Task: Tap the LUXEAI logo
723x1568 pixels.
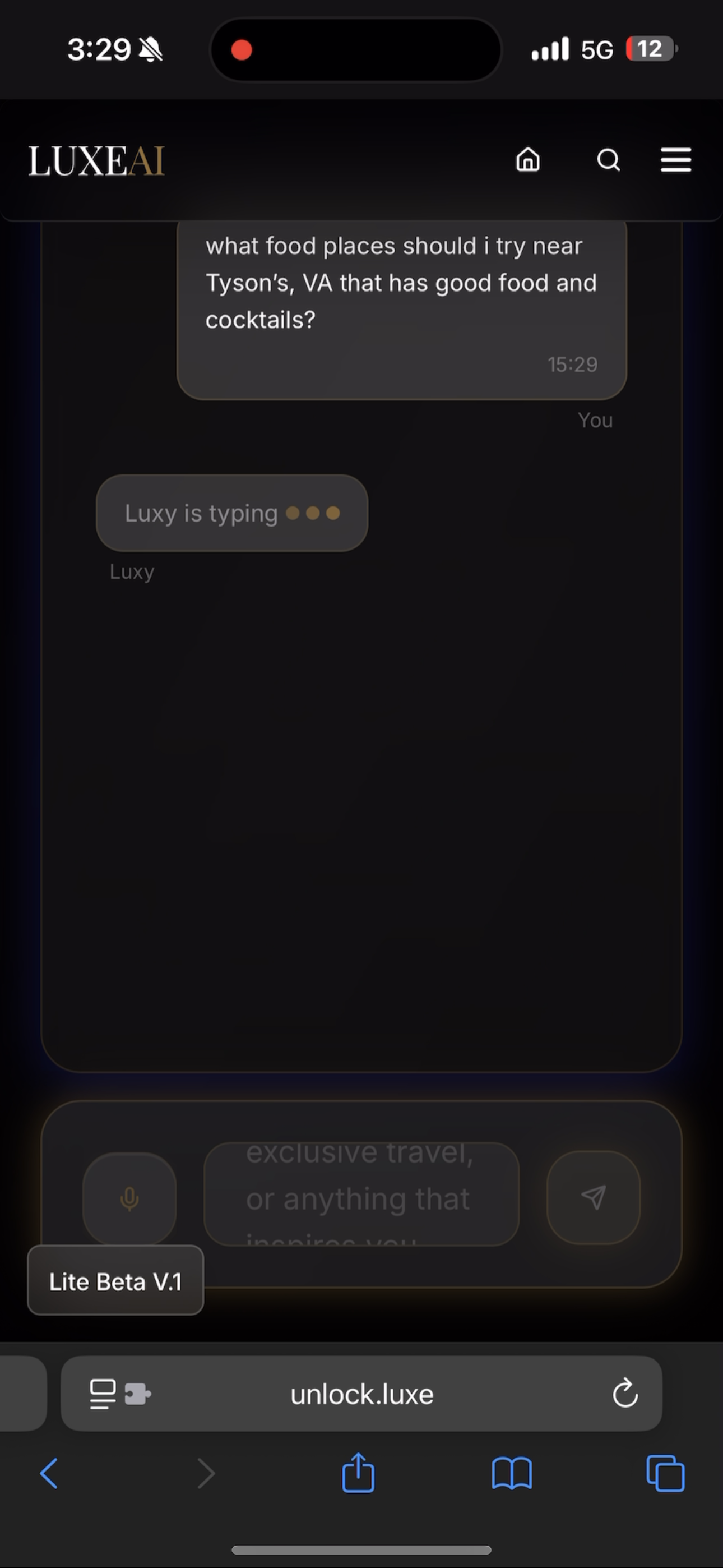Action: pyautogui.click(x=96, y=162)
